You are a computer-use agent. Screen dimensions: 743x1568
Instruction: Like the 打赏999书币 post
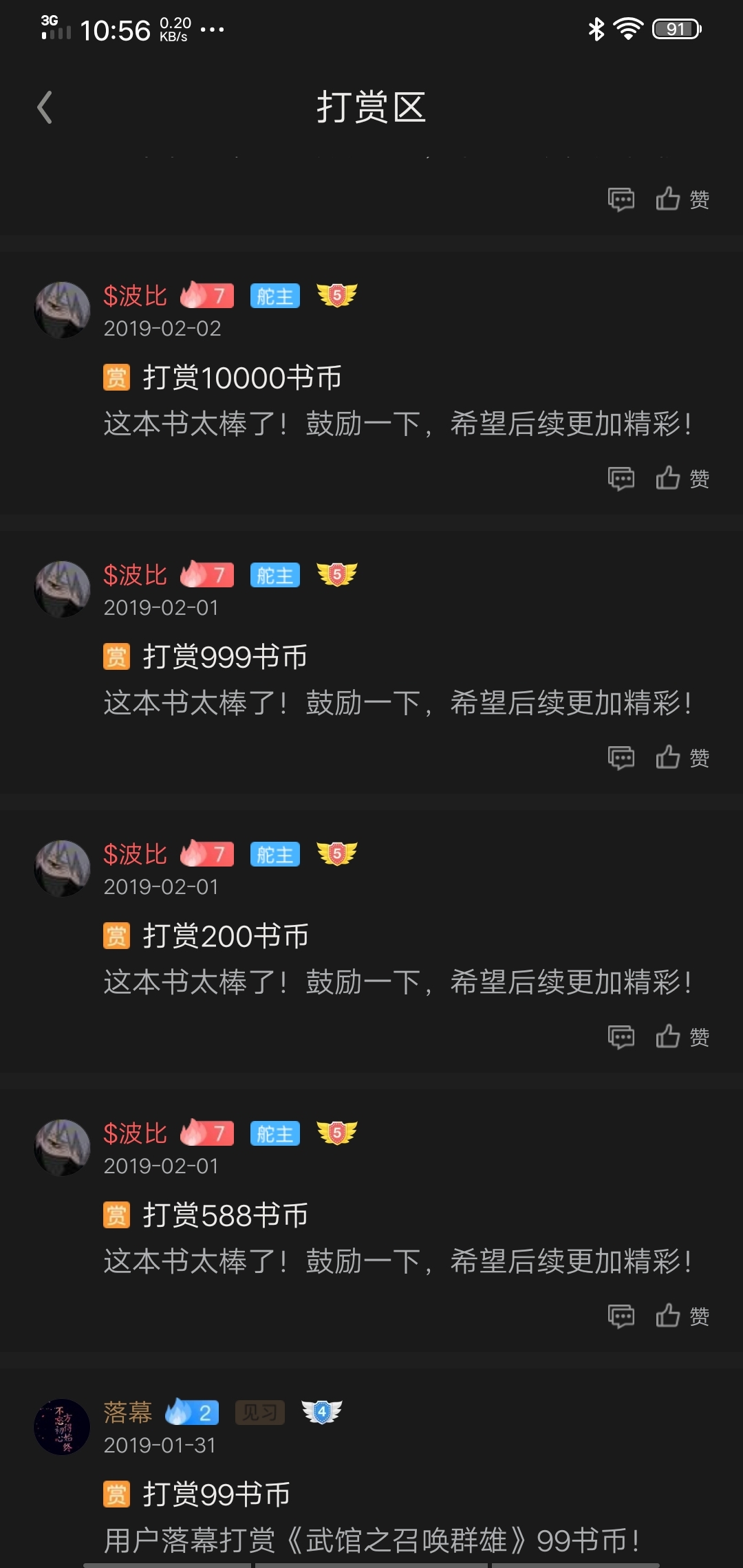click(x=682, y=758)
